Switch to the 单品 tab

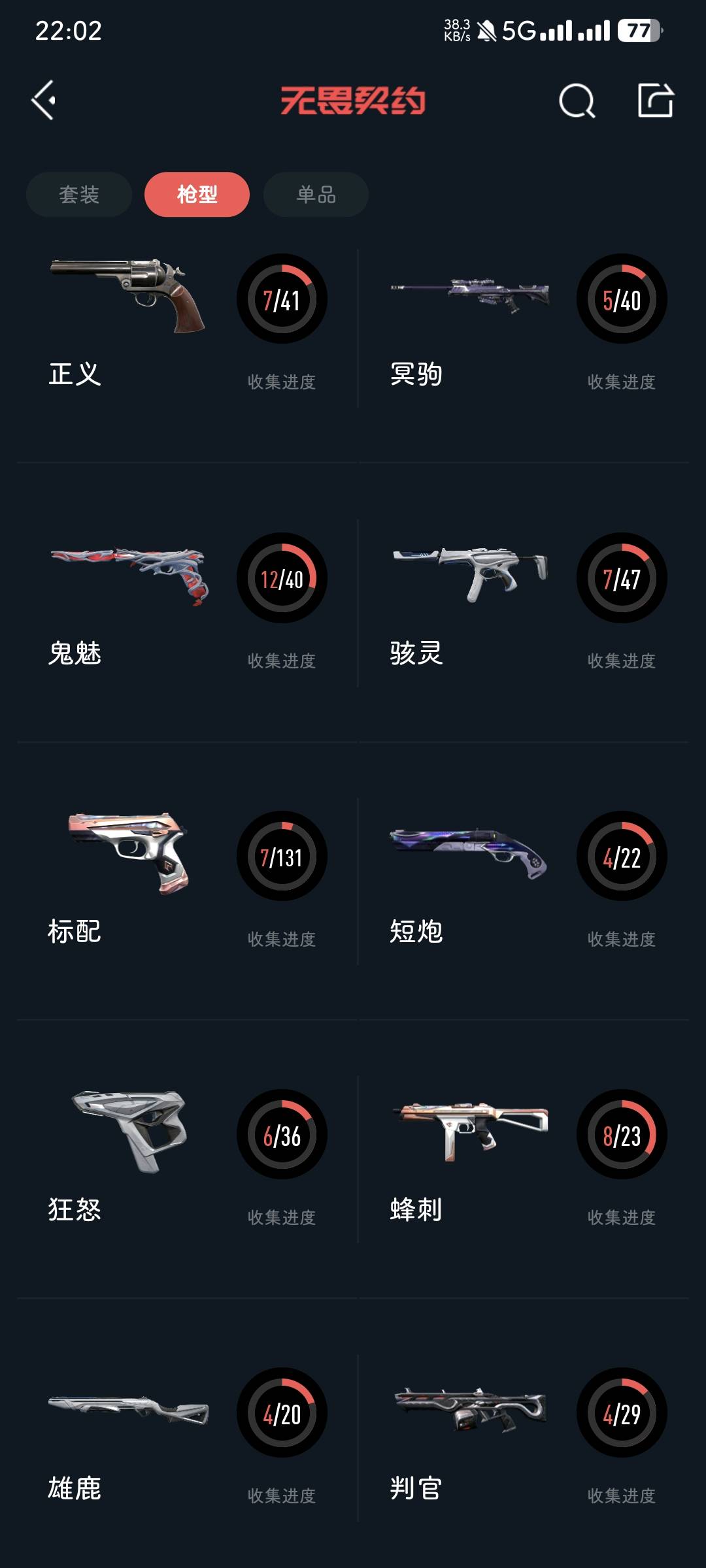point(316,195)
